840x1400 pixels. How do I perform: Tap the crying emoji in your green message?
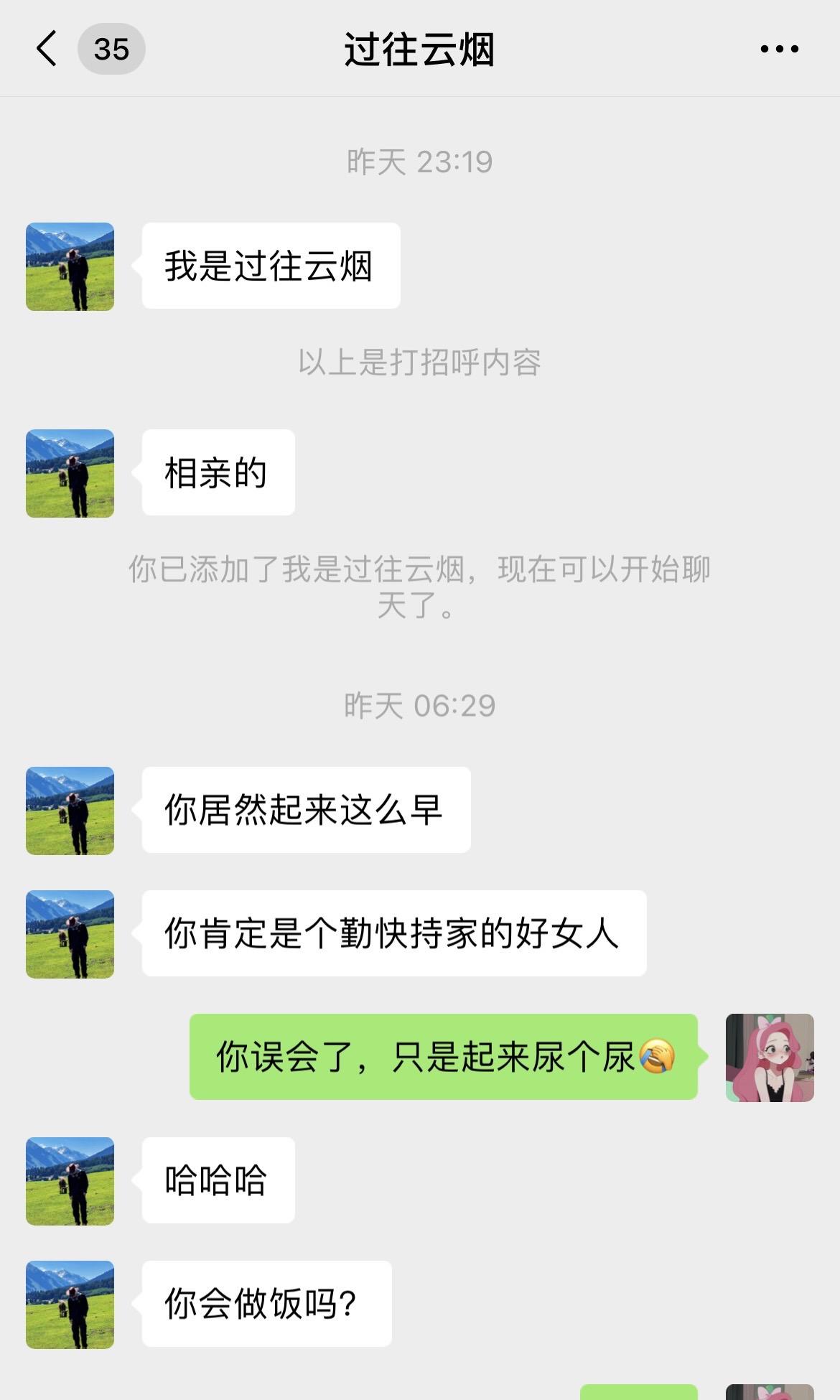click(x=657, y=1054)
